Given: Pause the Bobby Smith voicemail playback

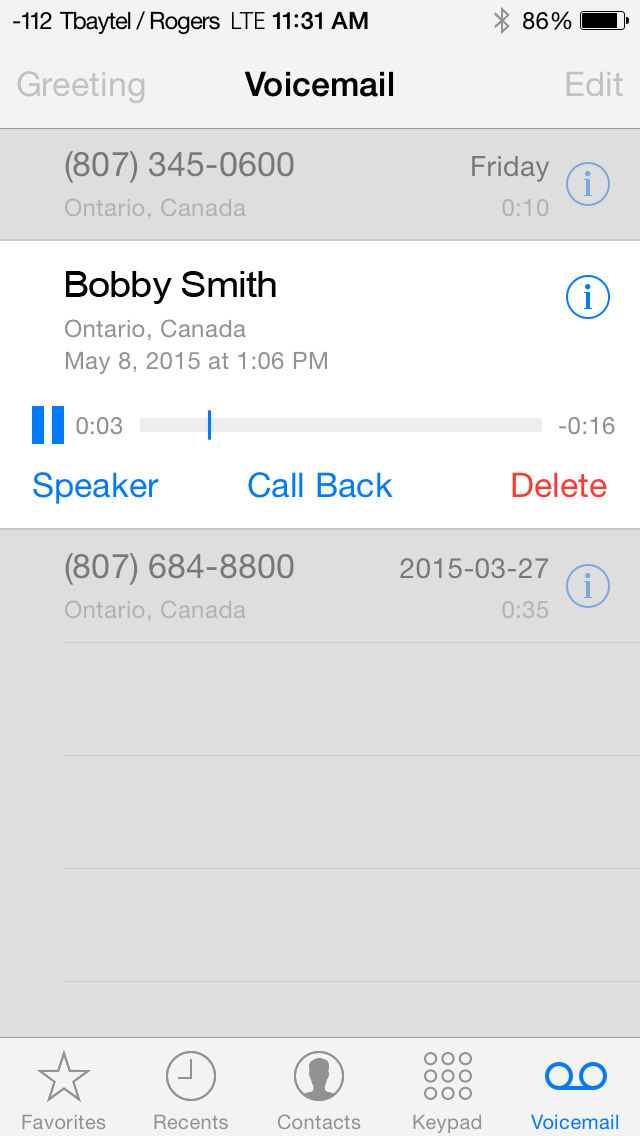Looking at the screenshot, I should [48, 425].
